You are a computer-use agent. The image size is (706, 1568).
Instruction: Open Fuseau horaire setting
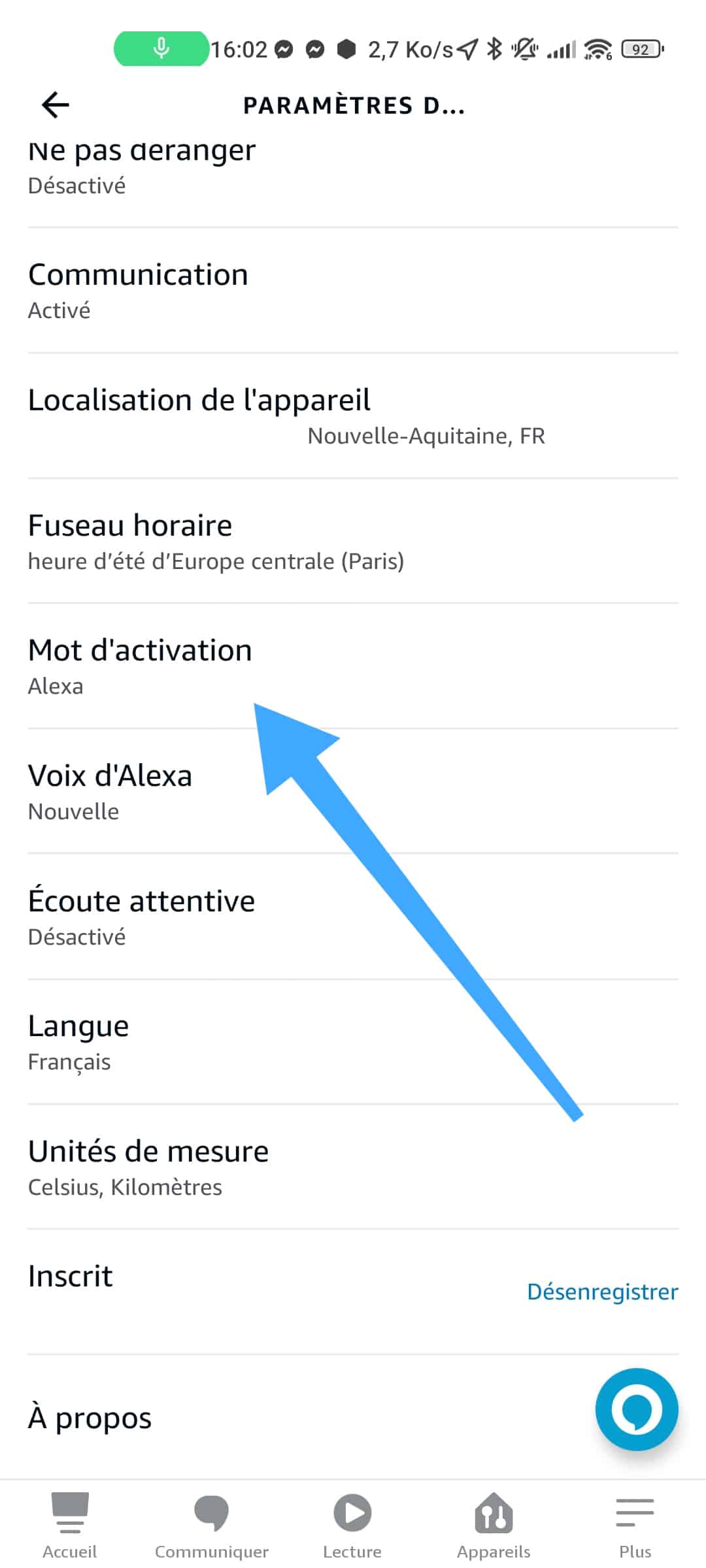coord(353,542)
